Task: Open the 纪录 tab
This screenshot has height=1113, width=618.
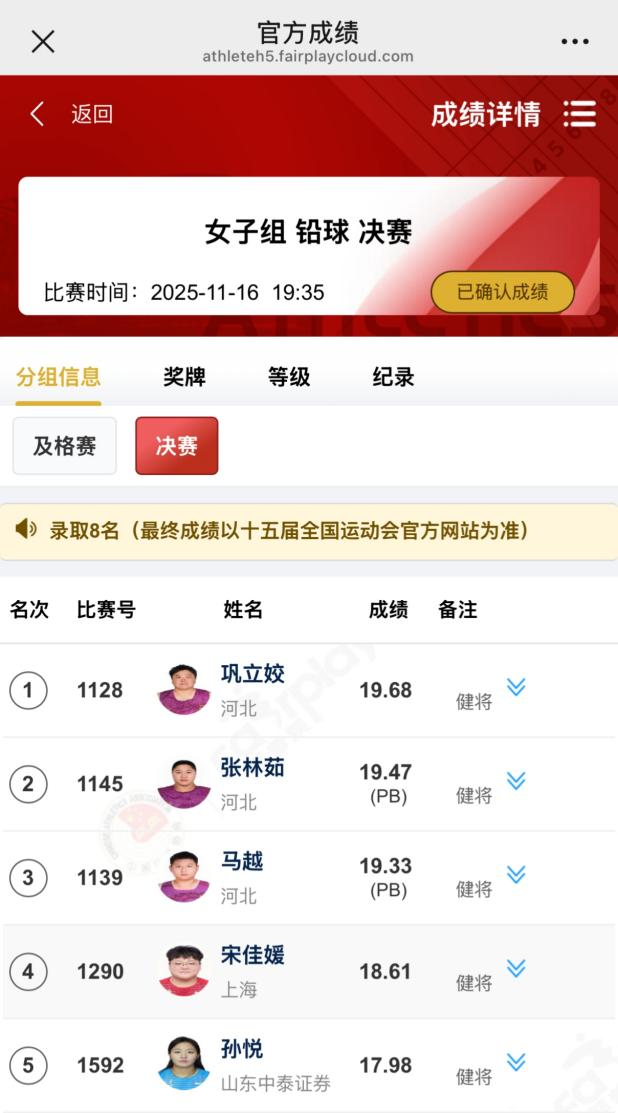Action: pos(393,377)
